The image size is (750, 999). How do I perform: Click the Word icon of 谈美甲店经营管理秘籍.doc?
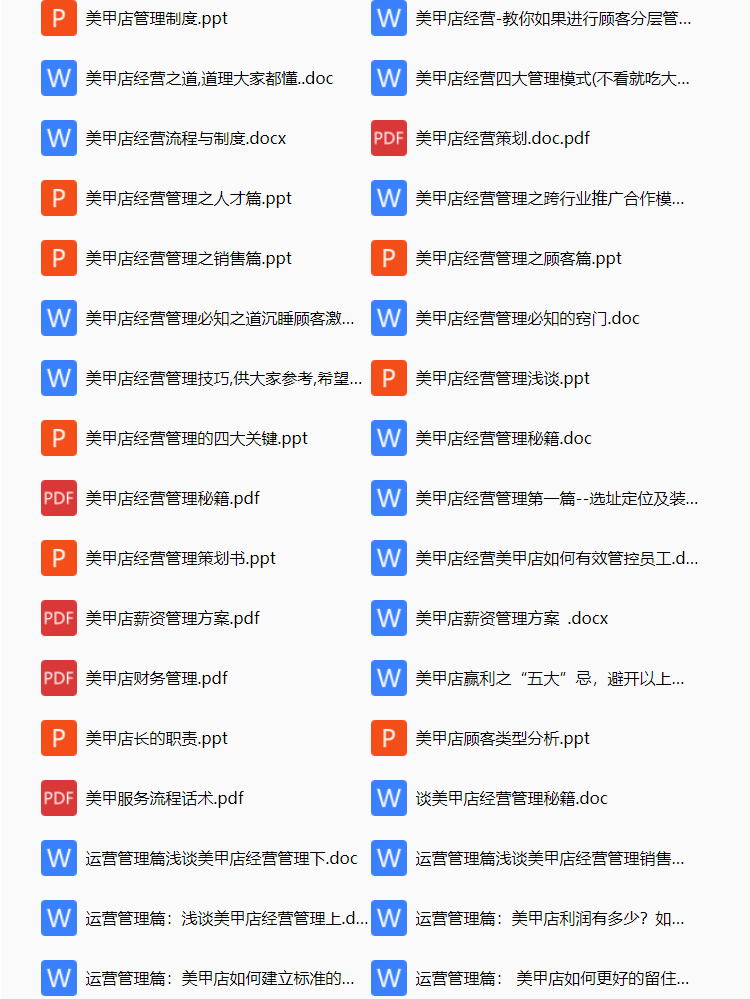click(x=389, y=798)
